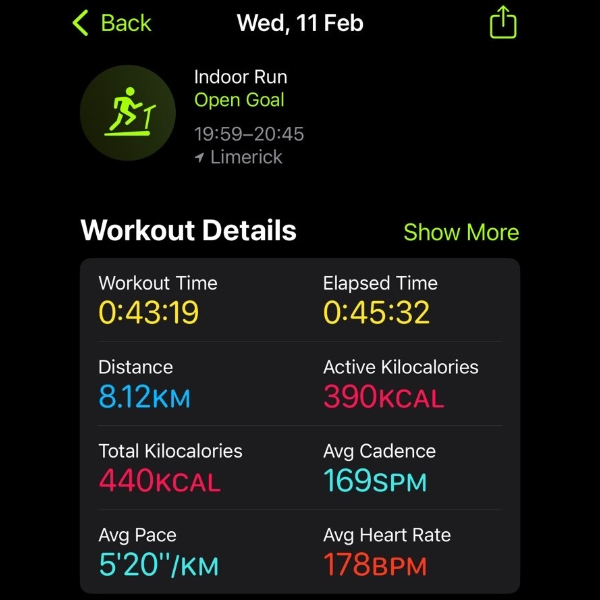Share this workout summary
600x600 pixels.
[x=502, y=23]
